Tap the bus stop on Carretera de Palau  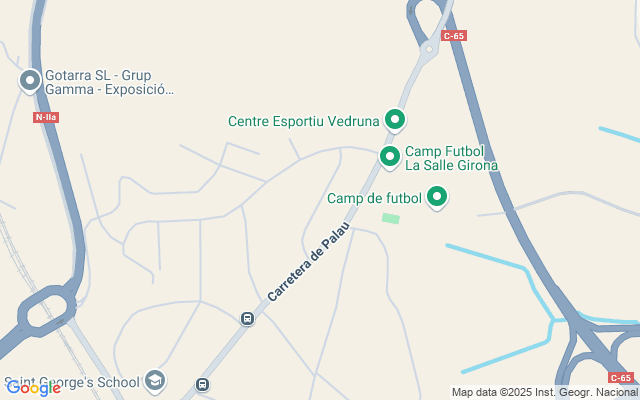(247, 319)
